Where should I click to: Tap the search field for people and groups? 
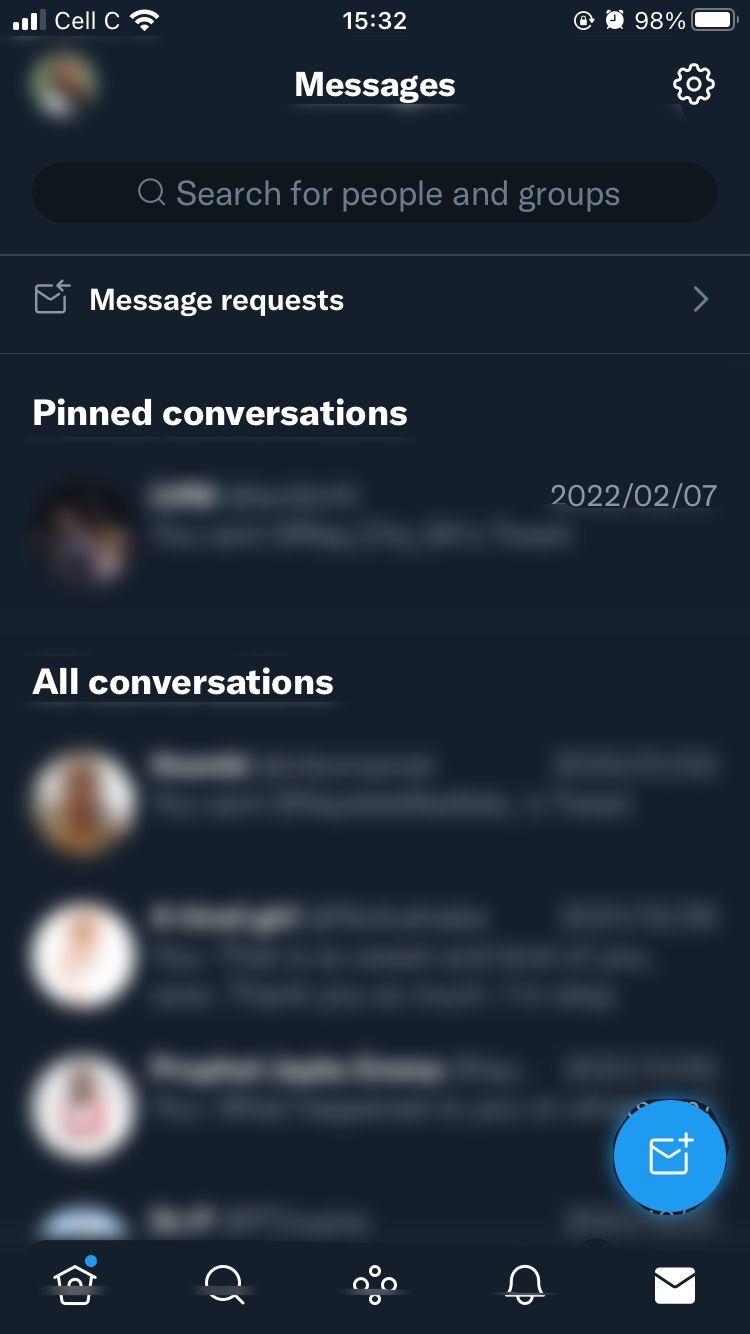[x=375, y=193]
